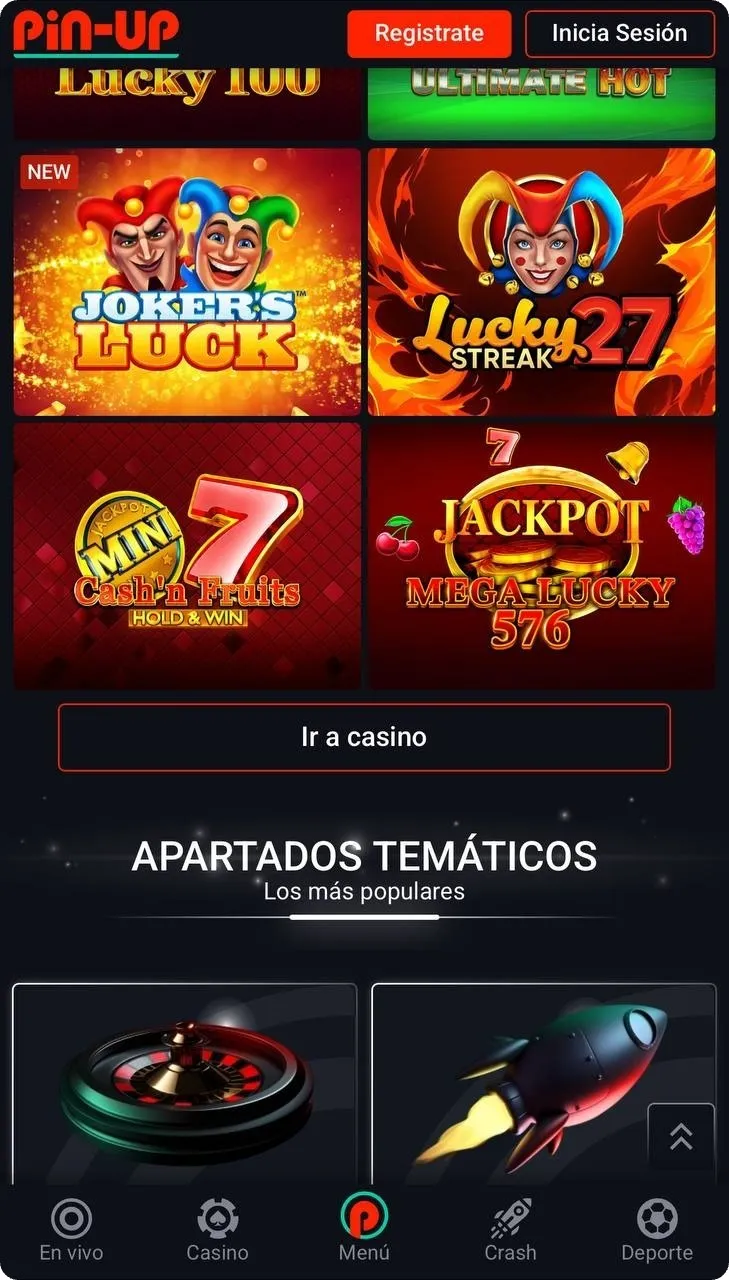Go to the Casino tab
Image resolution: width=729 pixels, height=1280 pixels.
coord(217,1230)
